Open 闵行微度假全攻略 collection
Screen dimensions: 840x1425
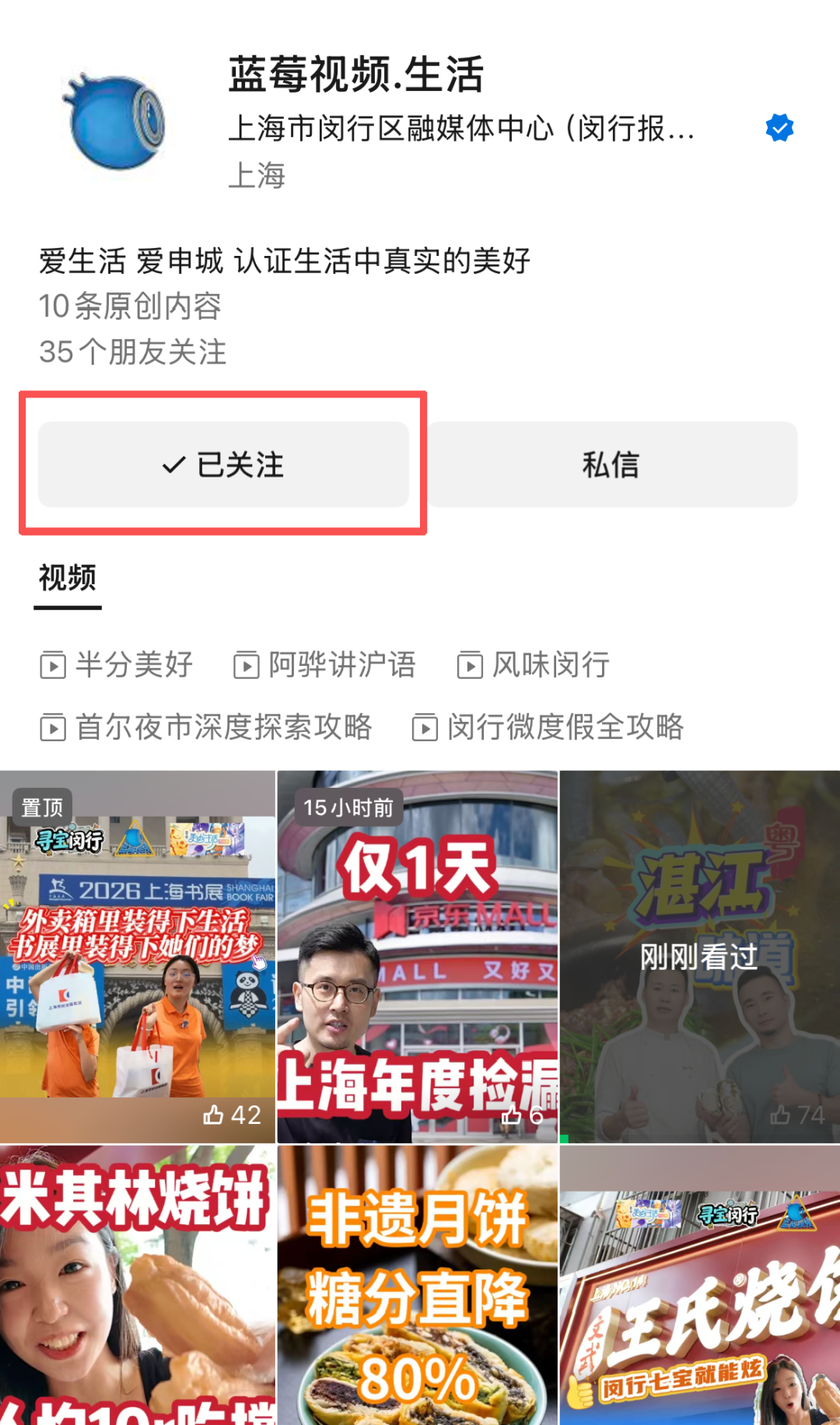(x=548, y=727)
